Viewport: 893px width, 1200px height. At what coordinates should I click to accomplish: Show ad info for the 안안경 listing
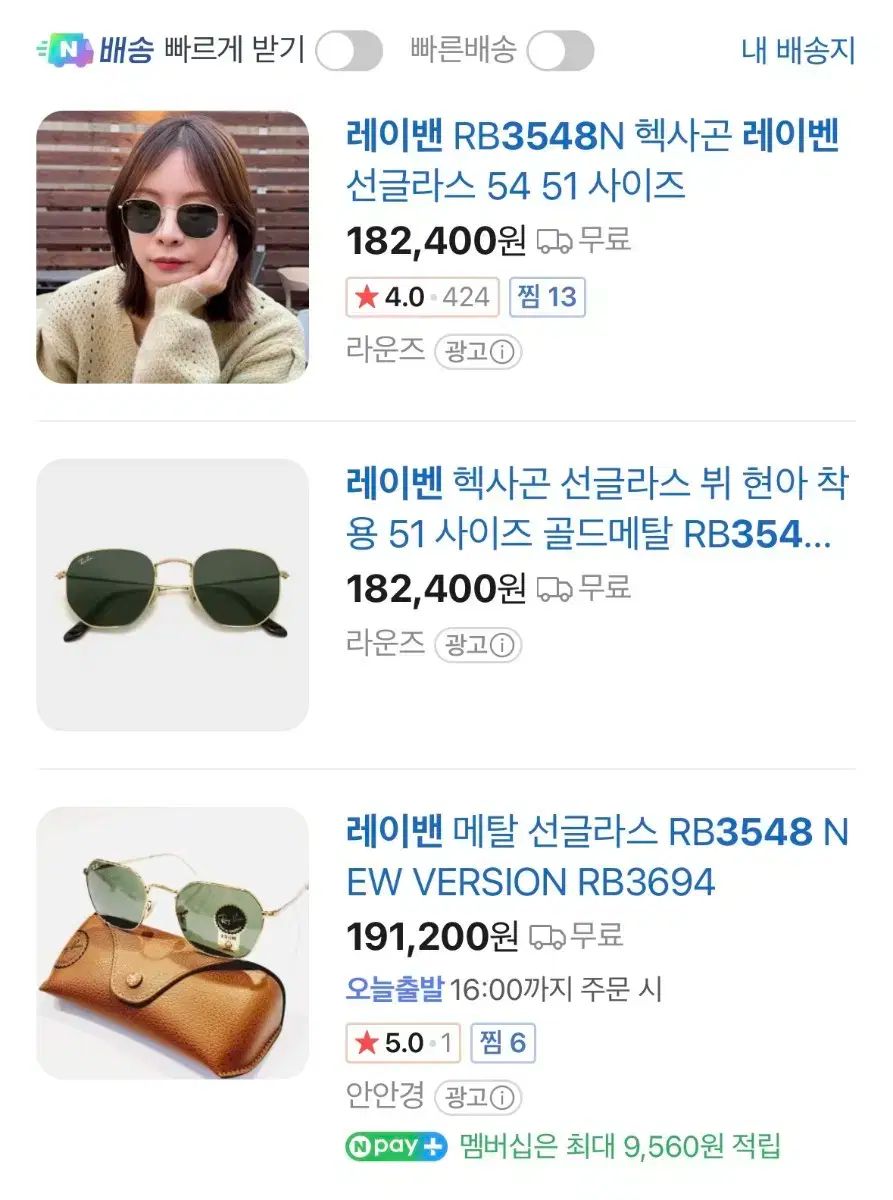[x=478, y=1098]
